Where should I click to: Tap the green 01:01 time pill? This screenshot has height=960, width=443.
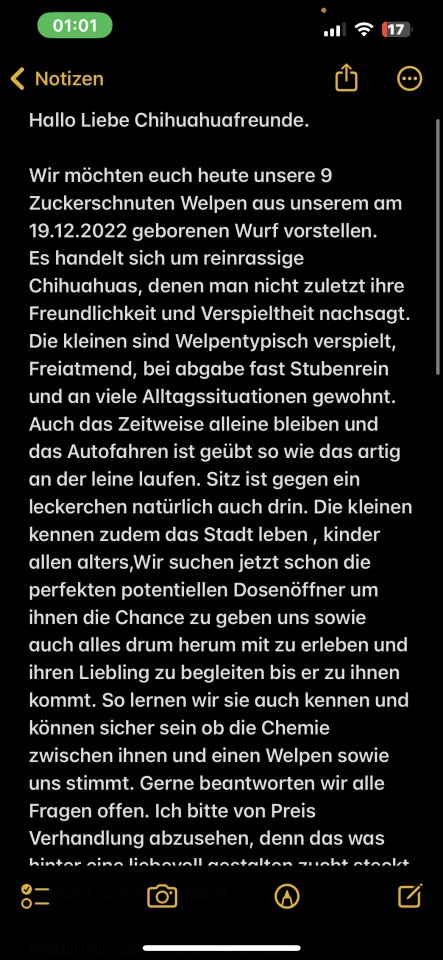click(75, 26)
